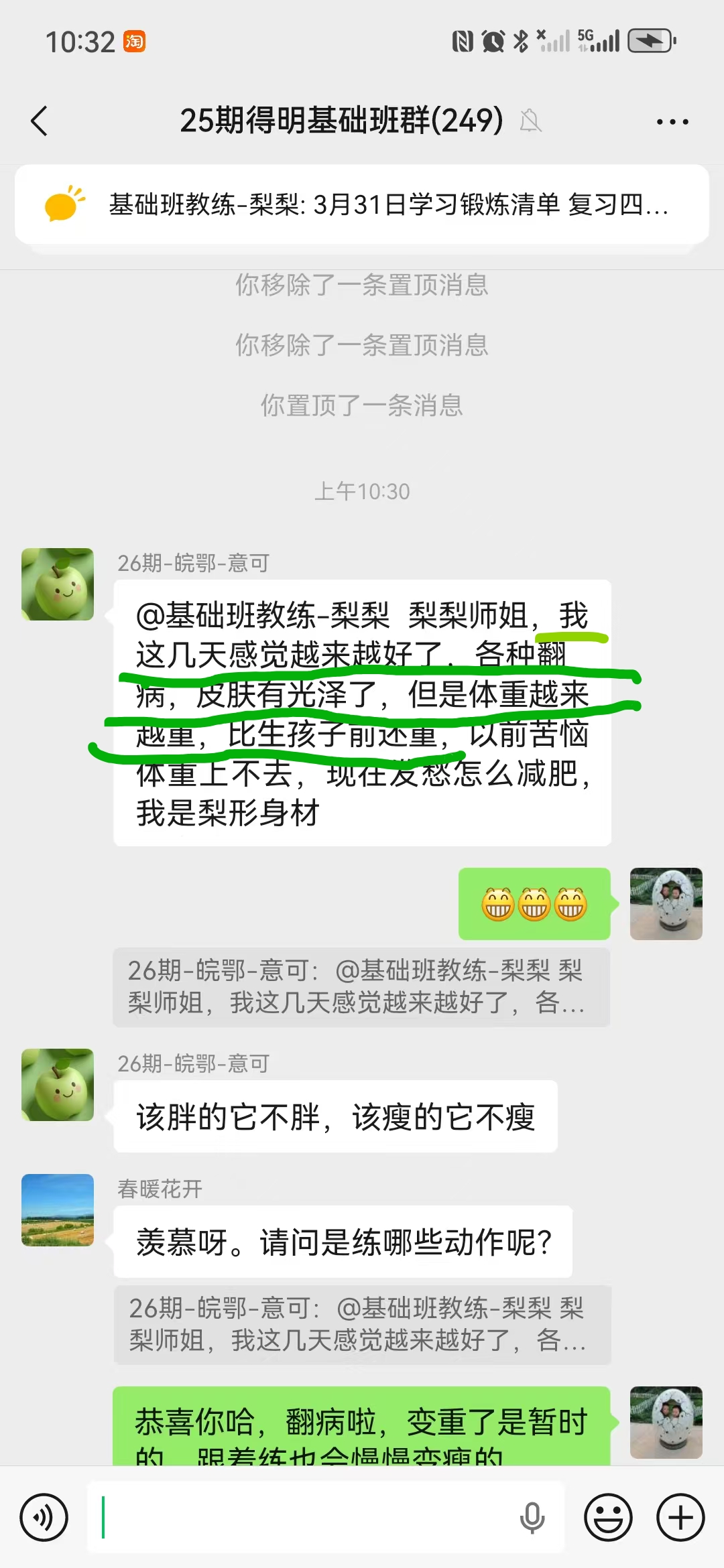Go back from the group chat

tap(40, 121)
